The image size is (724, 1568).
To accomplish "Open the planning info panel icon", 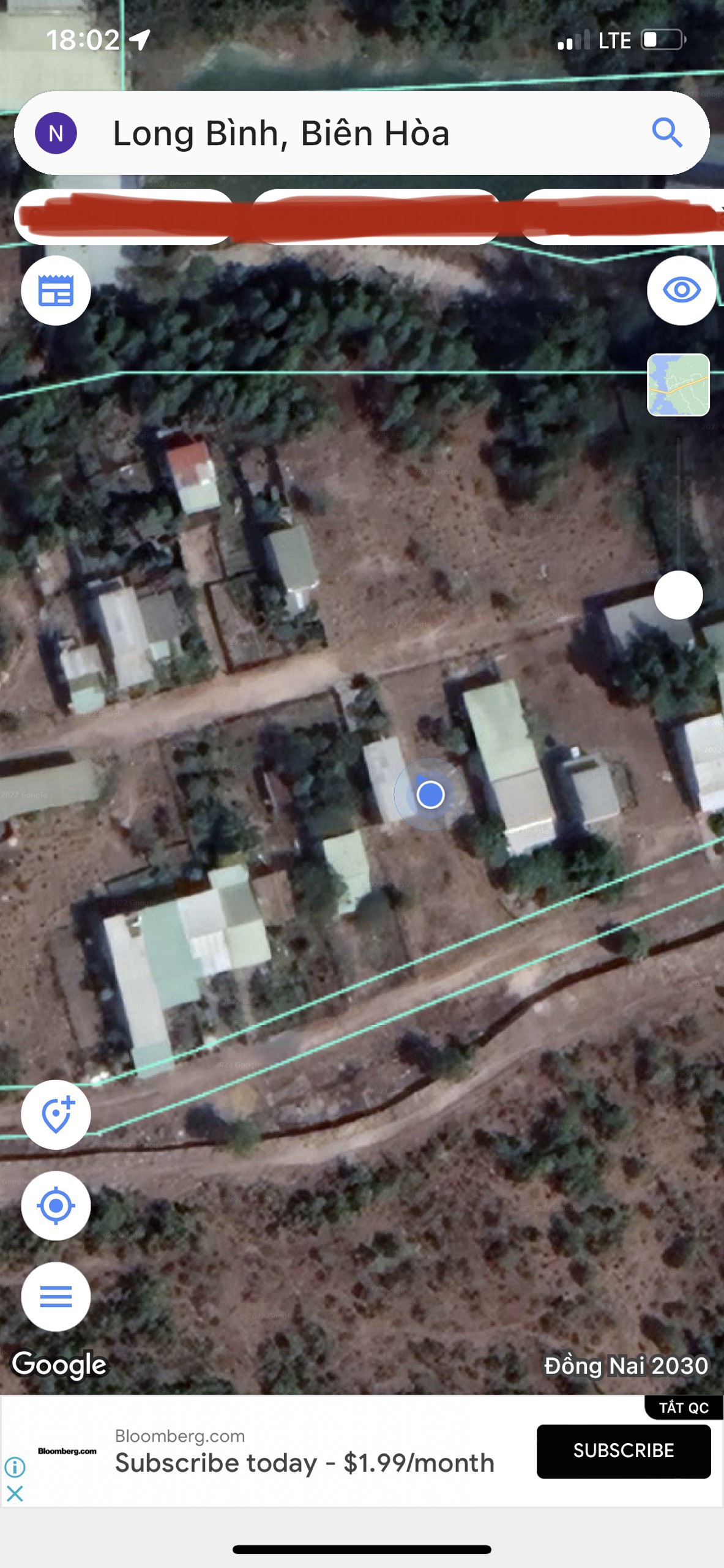I will tap(56, 290).
